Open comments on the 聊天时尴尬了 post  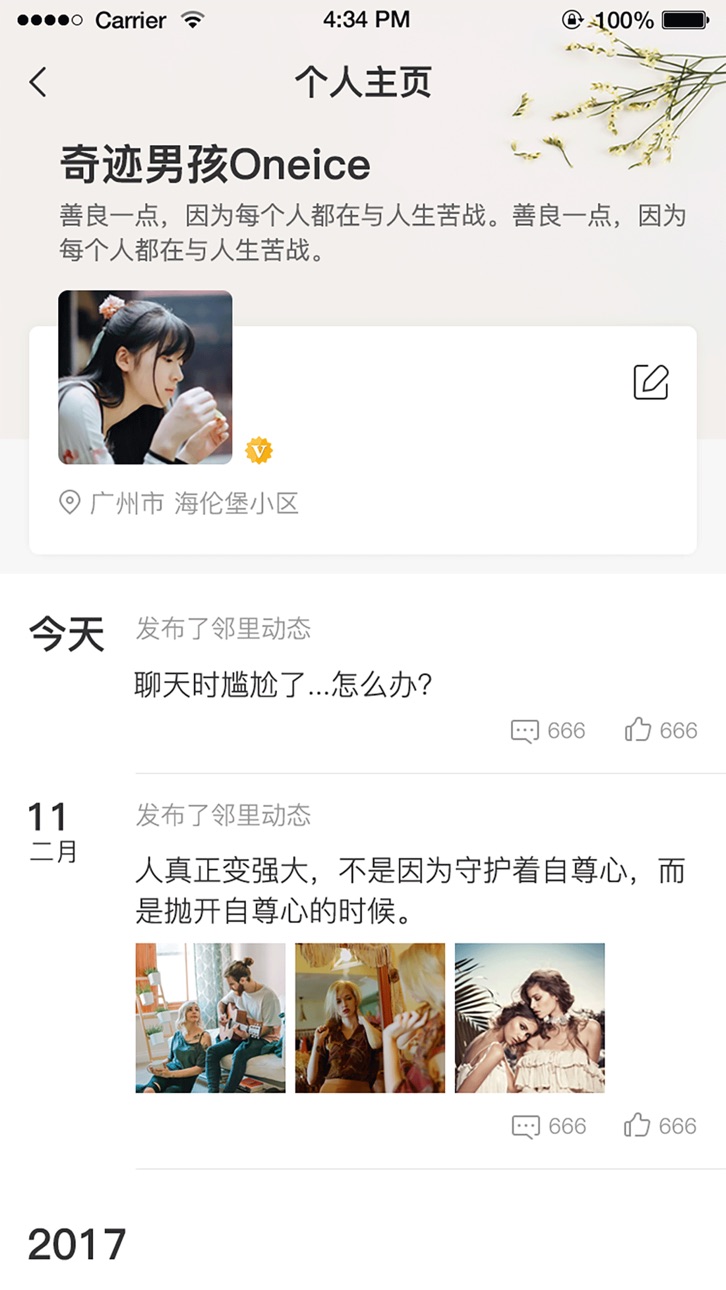548,731
